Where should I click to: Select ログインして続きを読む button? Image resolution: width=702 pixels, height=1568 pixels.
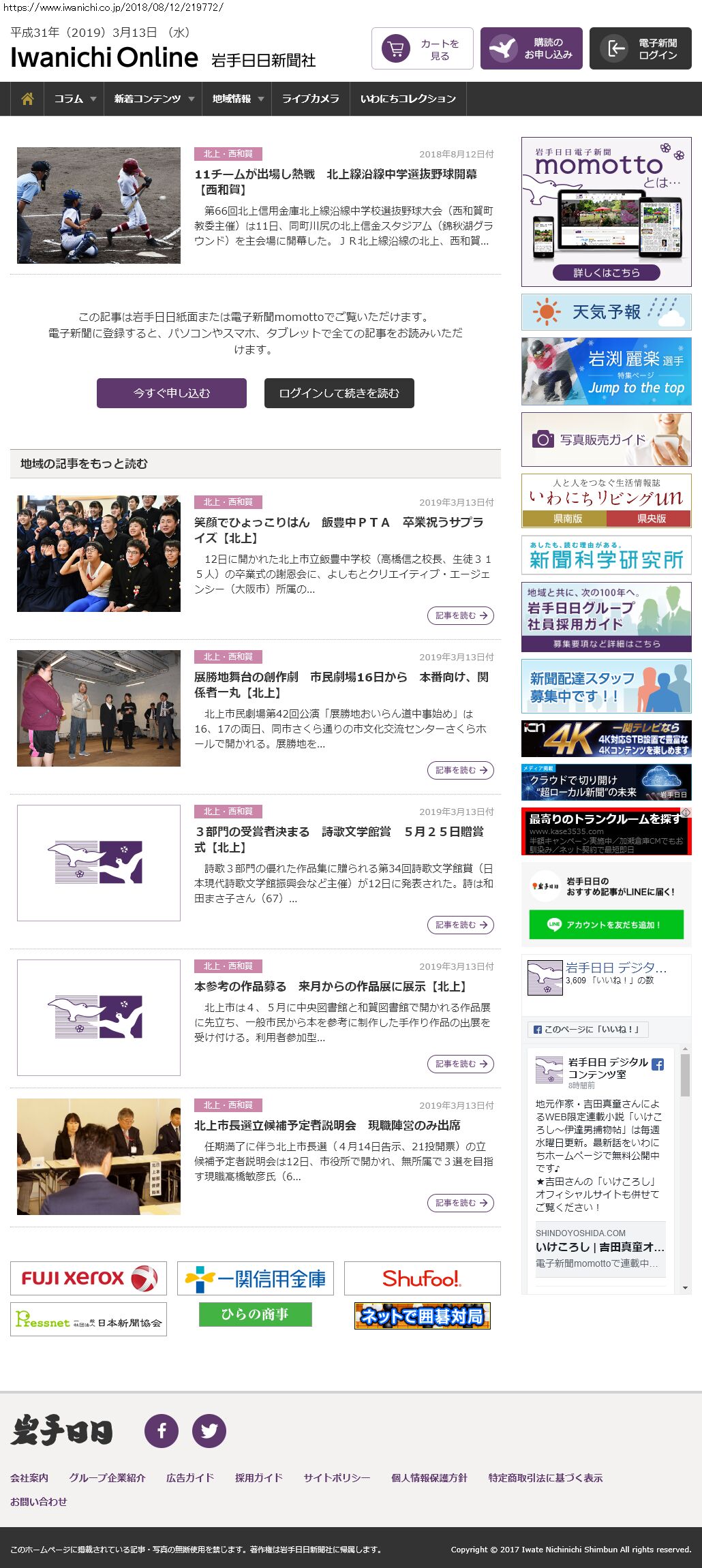pos(339,393)
